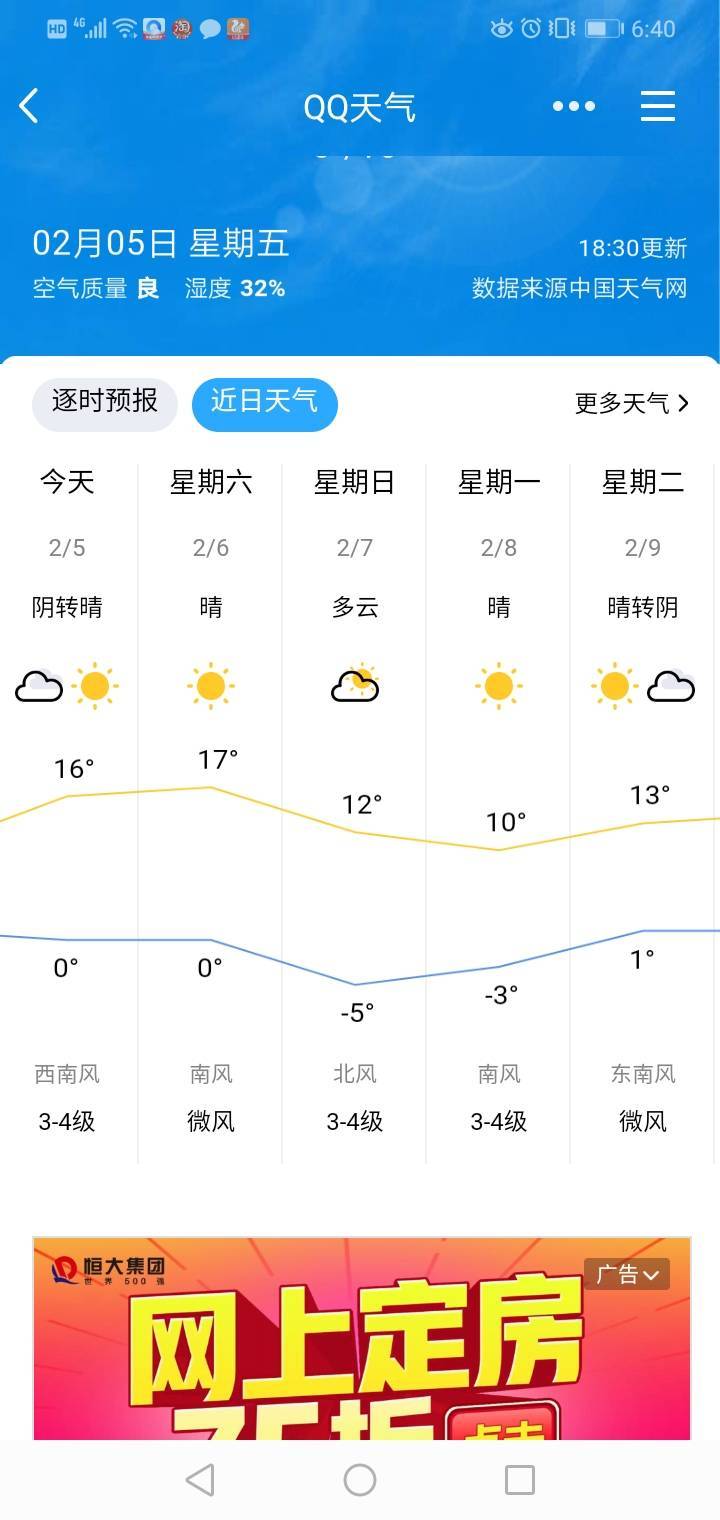Open the 恒大集团 网上定房 ad banner

coord(362,1338)
